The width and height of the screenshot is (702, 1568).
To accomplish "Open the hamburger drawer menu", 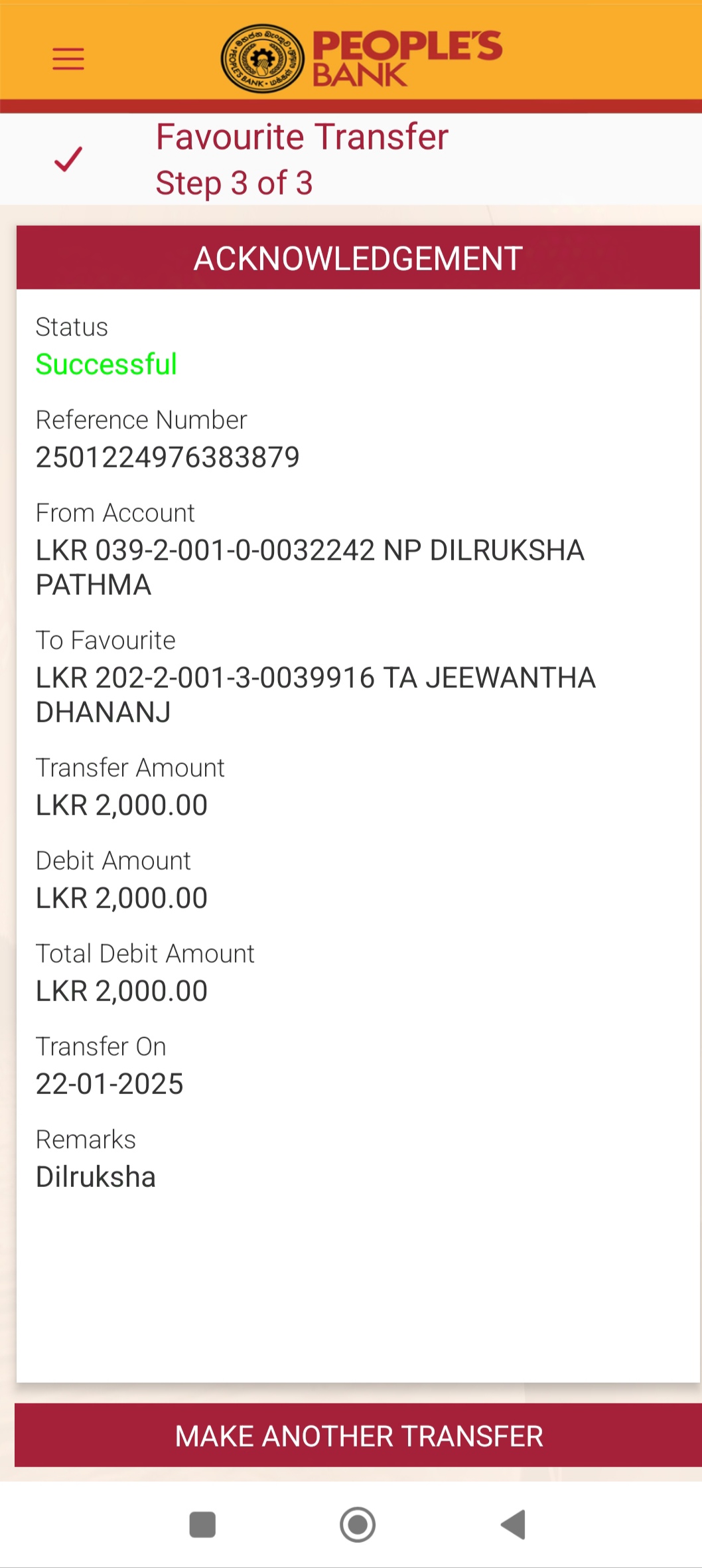I will coord(68,59).
